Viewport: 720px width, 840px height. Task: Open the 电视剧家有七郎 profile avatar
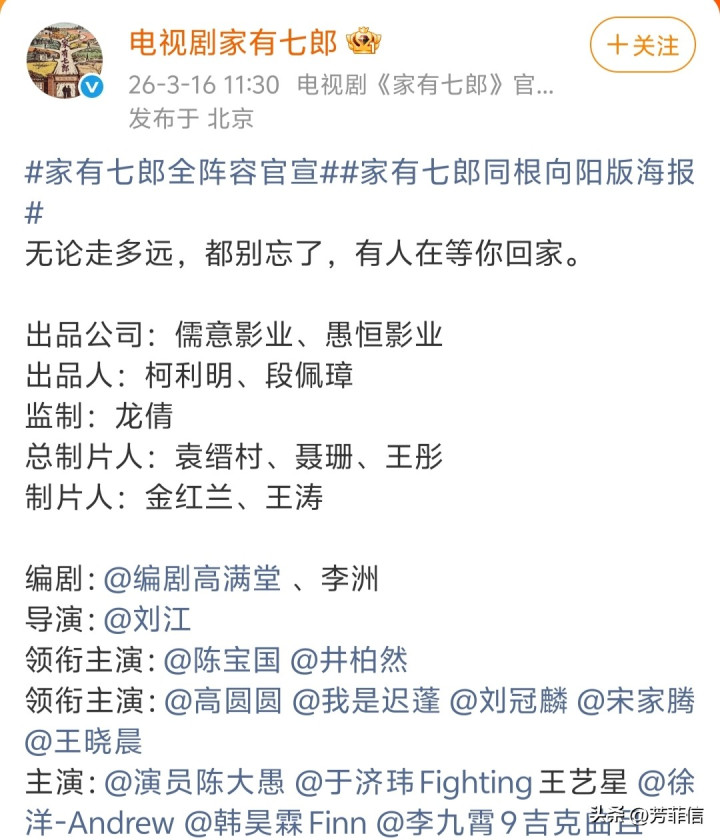click(x=65, y=61)
